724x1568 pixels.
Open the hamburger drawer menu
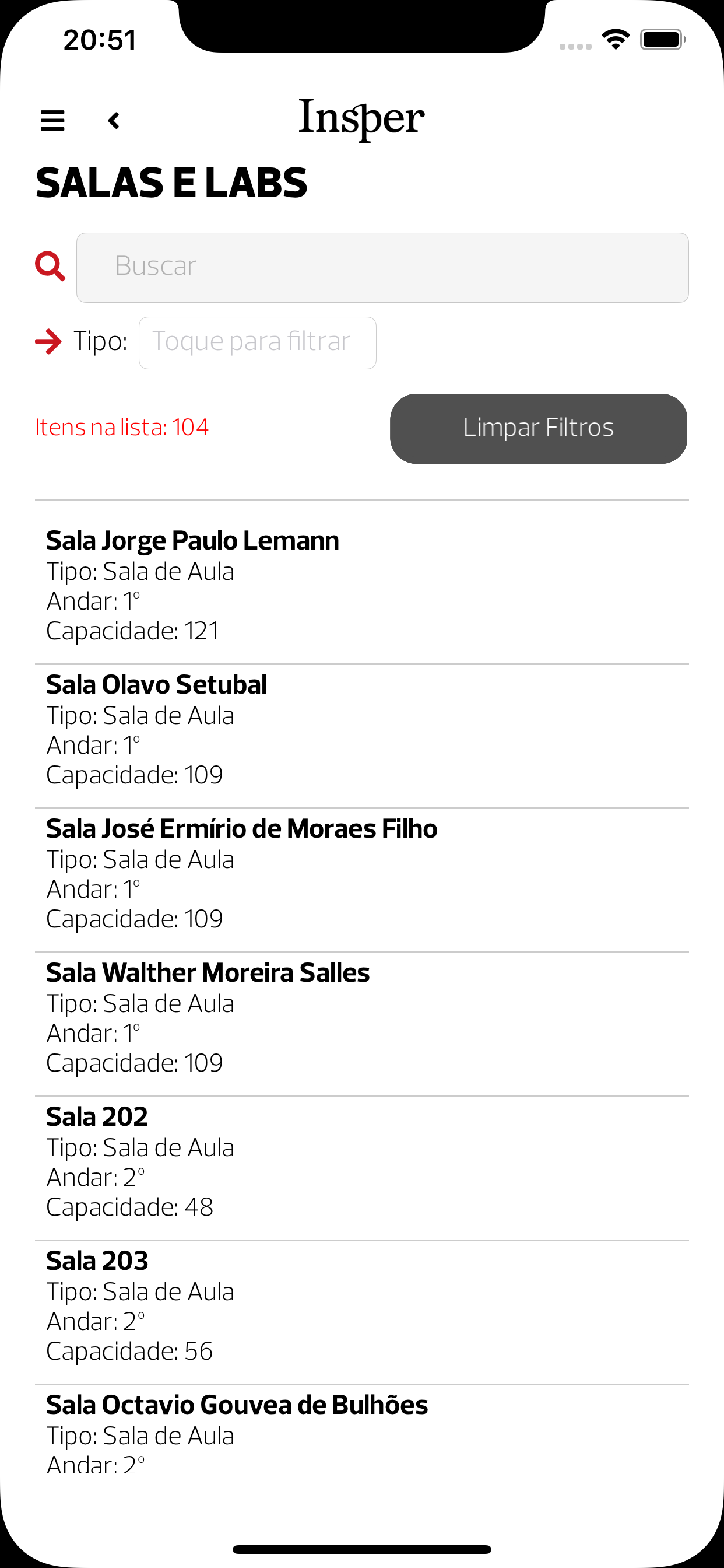coord(52,121)
